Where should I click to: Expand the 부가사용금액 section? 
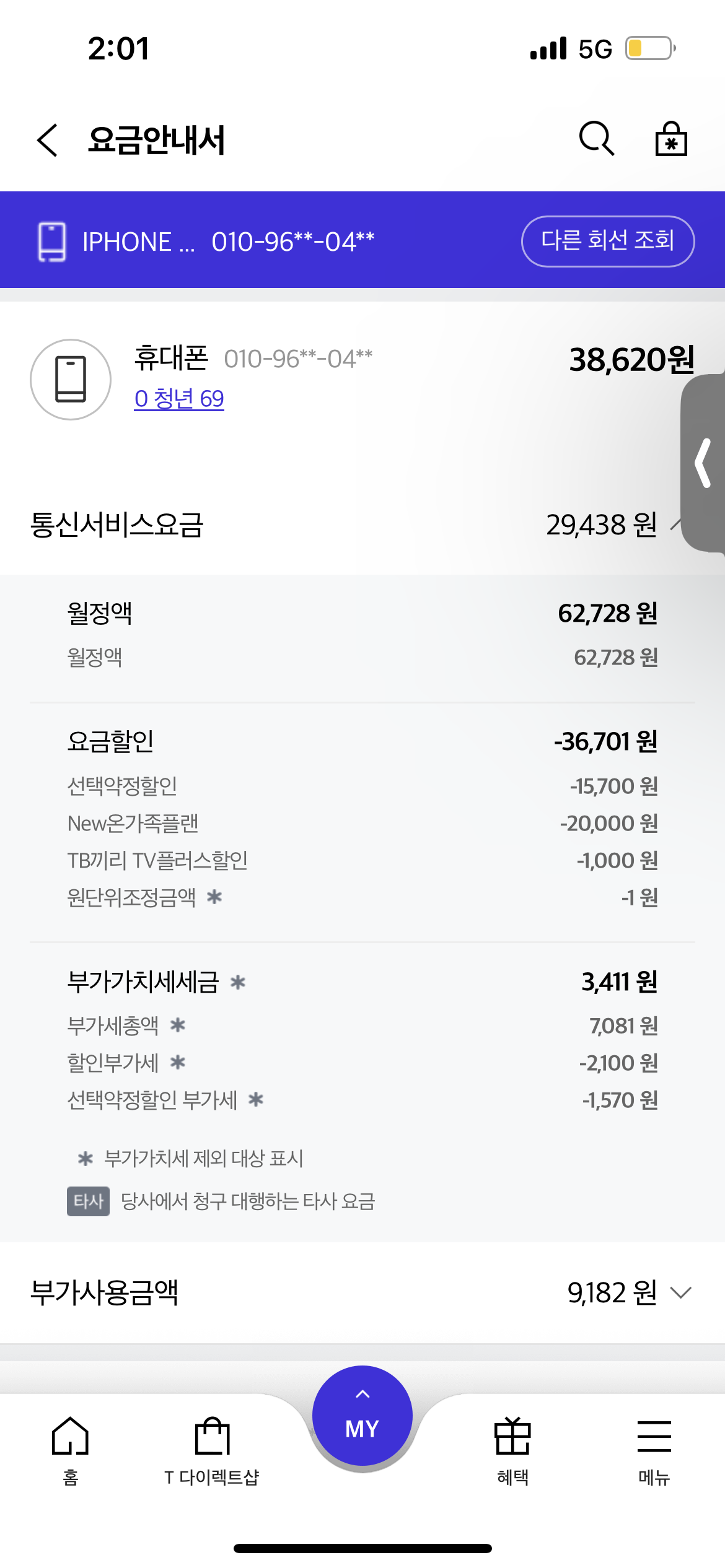pyautogui.click(x=362, y=1292)
